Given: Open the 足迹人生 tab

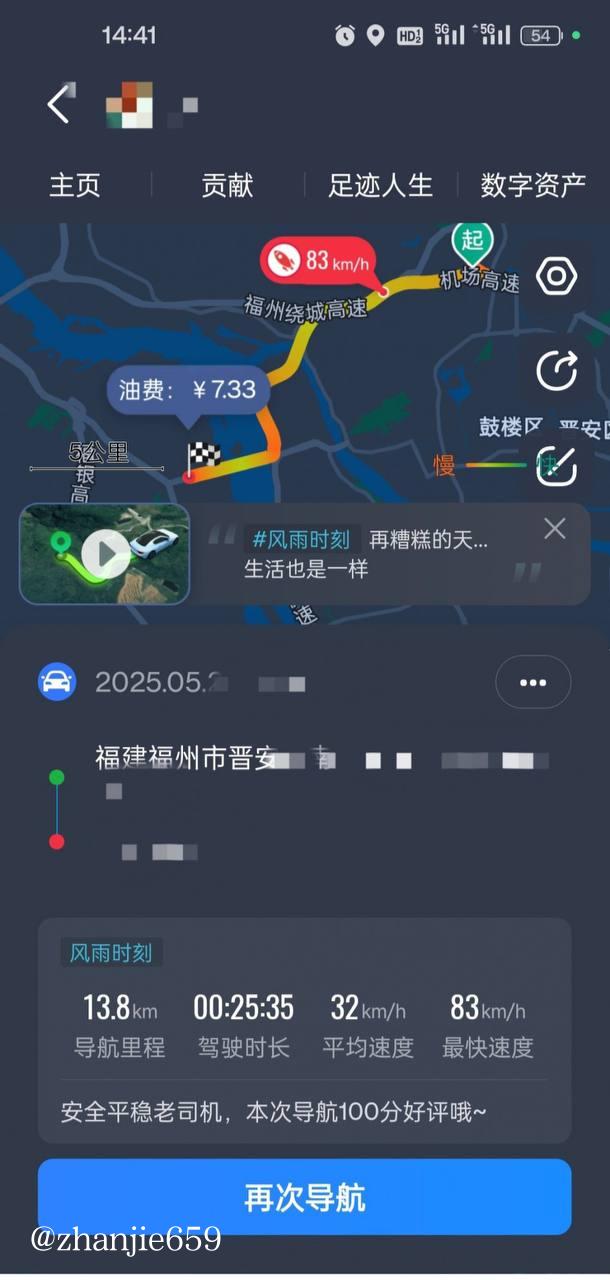Looking at the screenshot, I should pos(381,185).
